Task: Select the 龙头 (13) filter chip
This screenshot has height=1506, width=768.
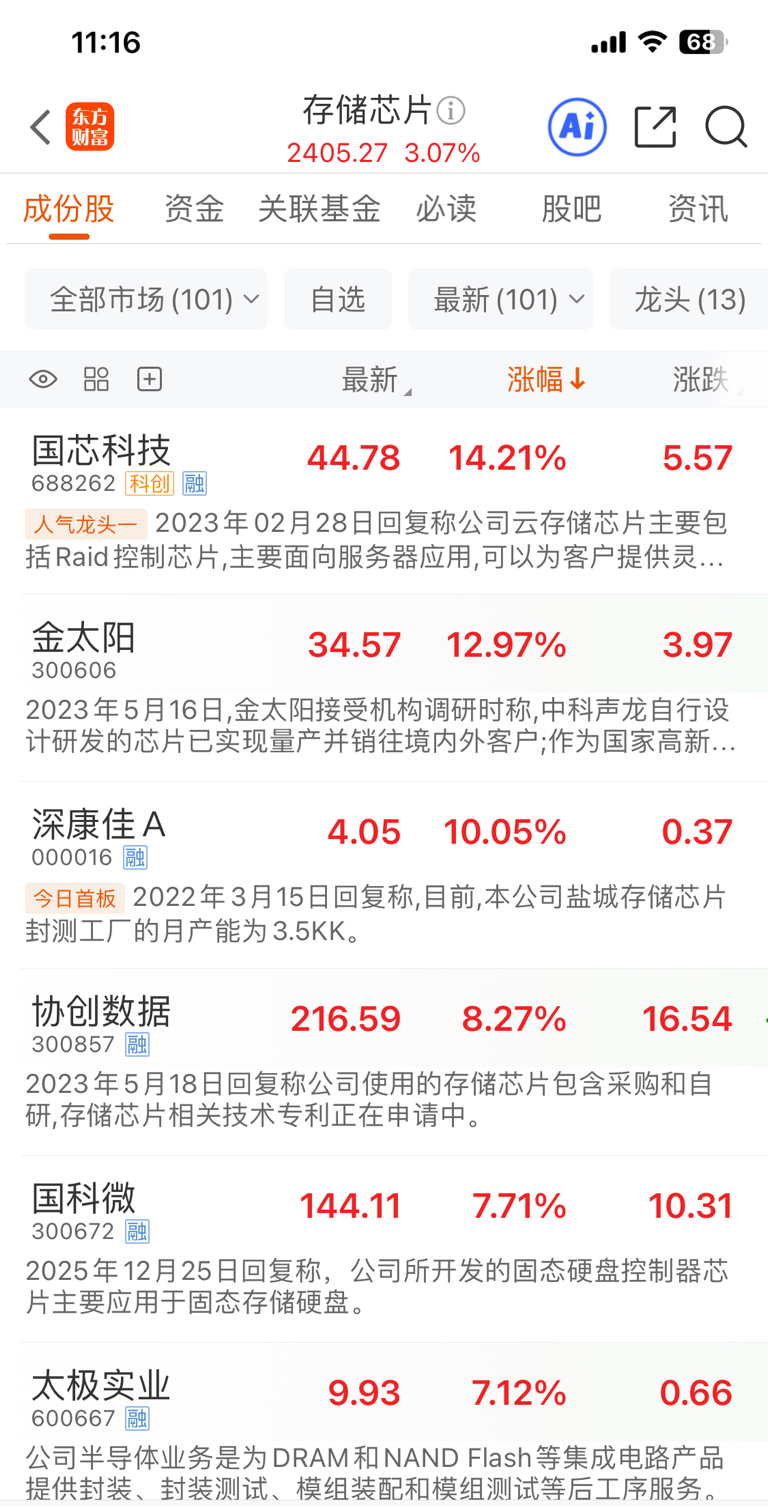Action: coord(689,299)
